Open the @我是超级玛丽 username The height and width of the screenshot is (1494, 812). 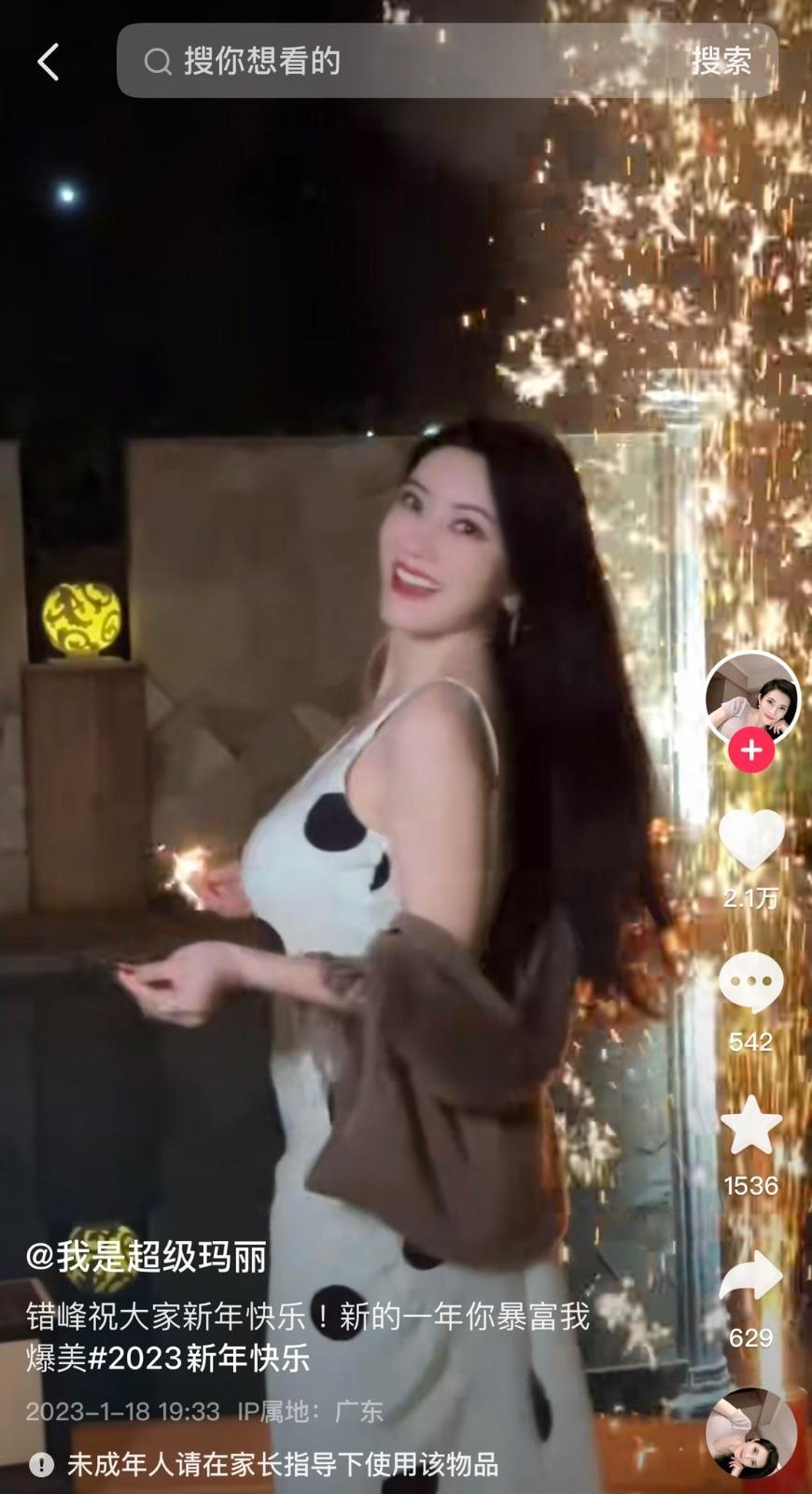click(x=147, y=1257)
